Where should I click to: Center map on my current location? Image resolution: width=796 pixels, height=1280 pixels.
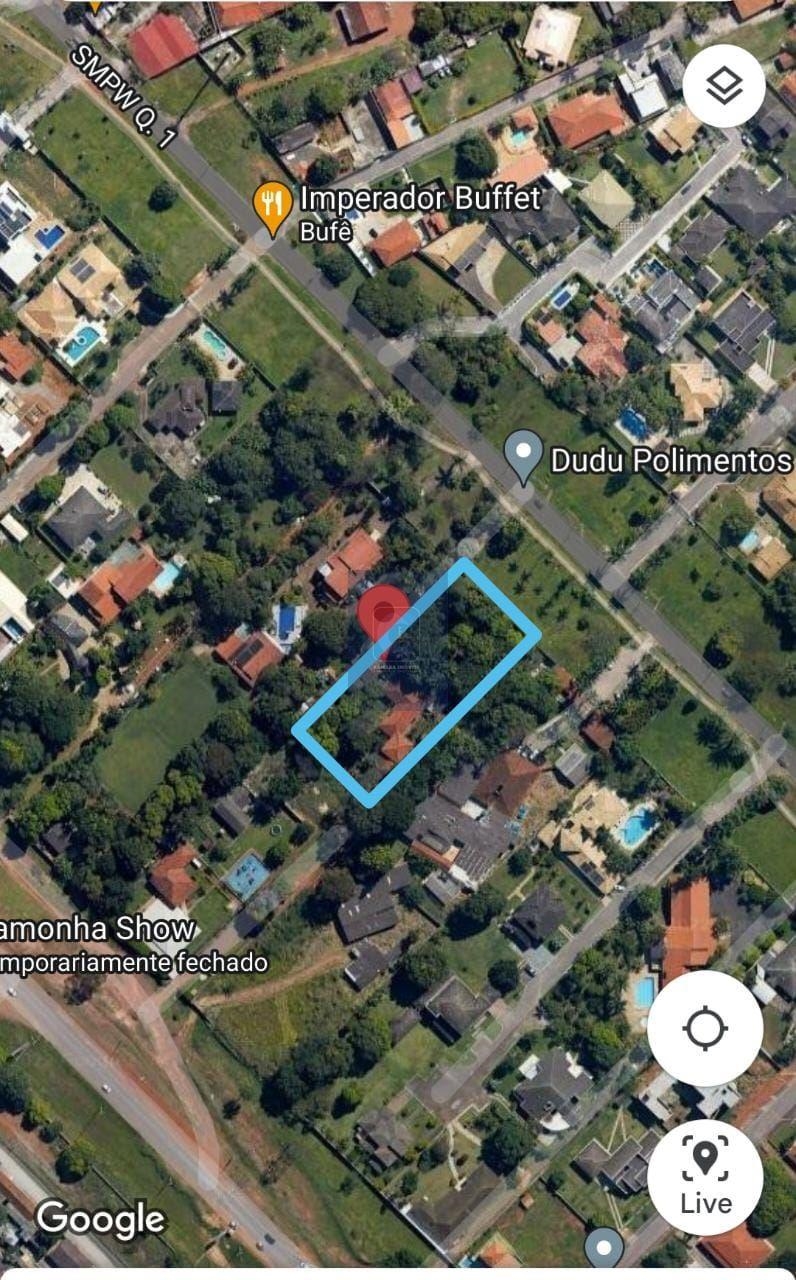[x=705, y=1028]
